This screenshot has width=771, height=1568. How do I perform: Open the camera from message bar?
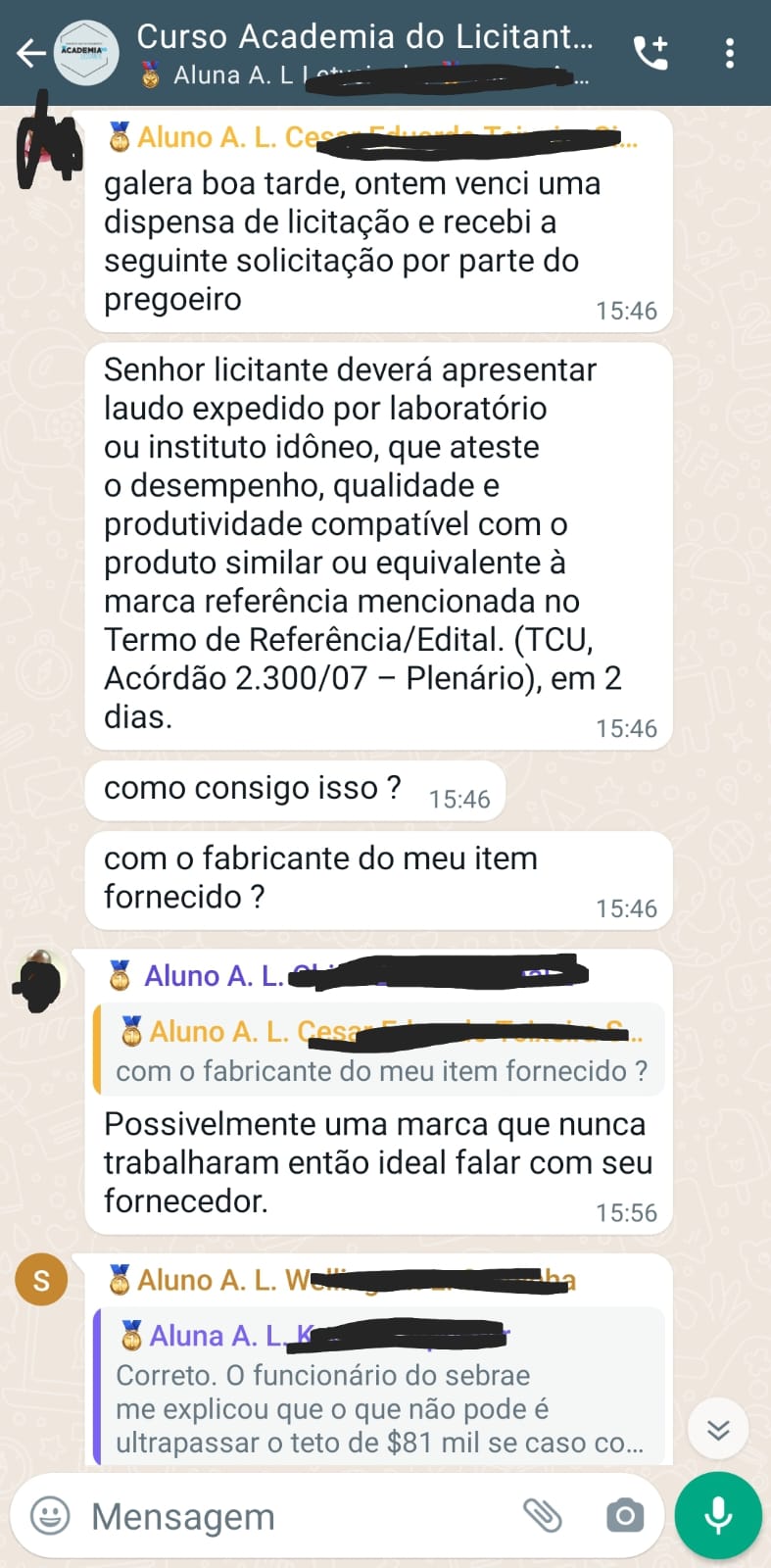pyautogui.click(x=624, y=1516)
